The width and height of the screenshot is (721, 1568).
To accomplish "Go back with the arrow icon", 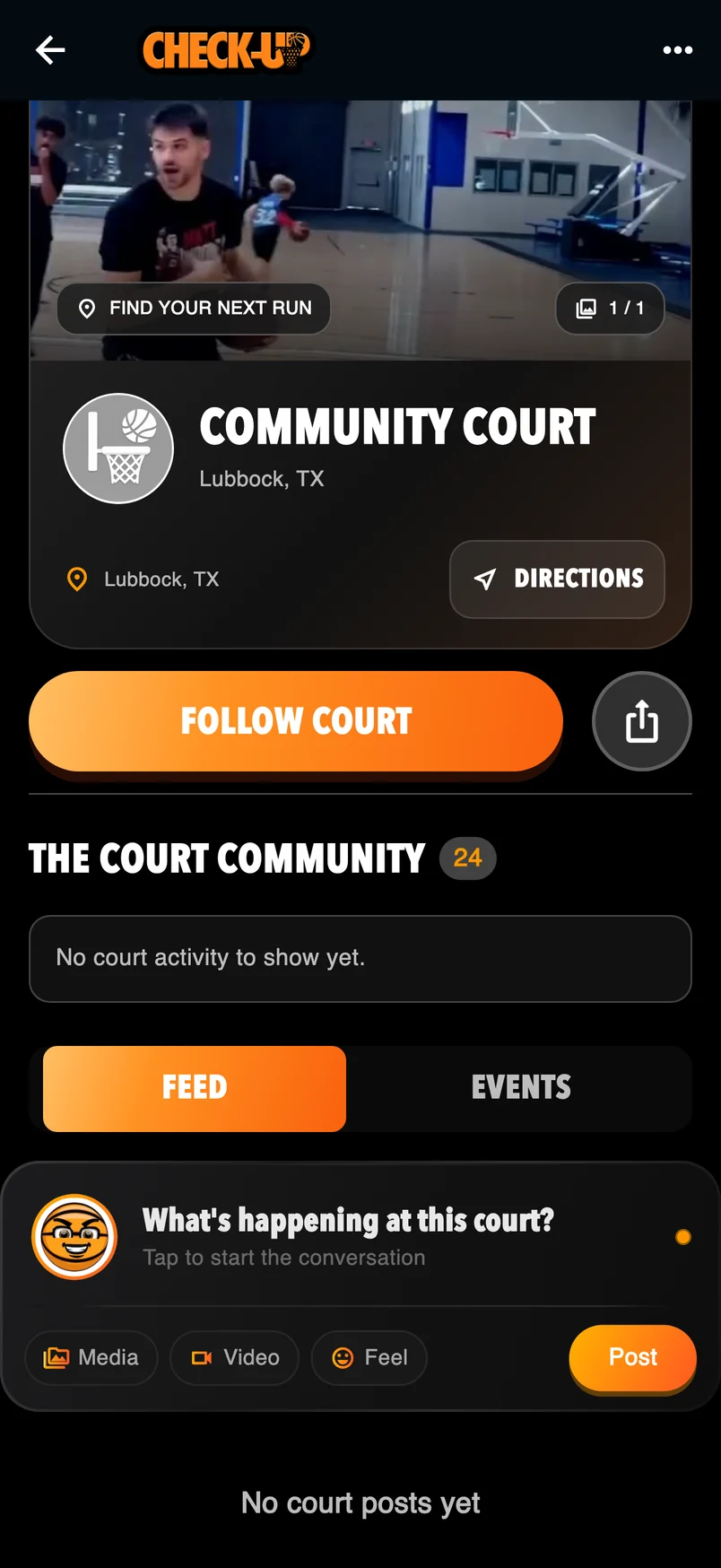I will click(50, 50).
